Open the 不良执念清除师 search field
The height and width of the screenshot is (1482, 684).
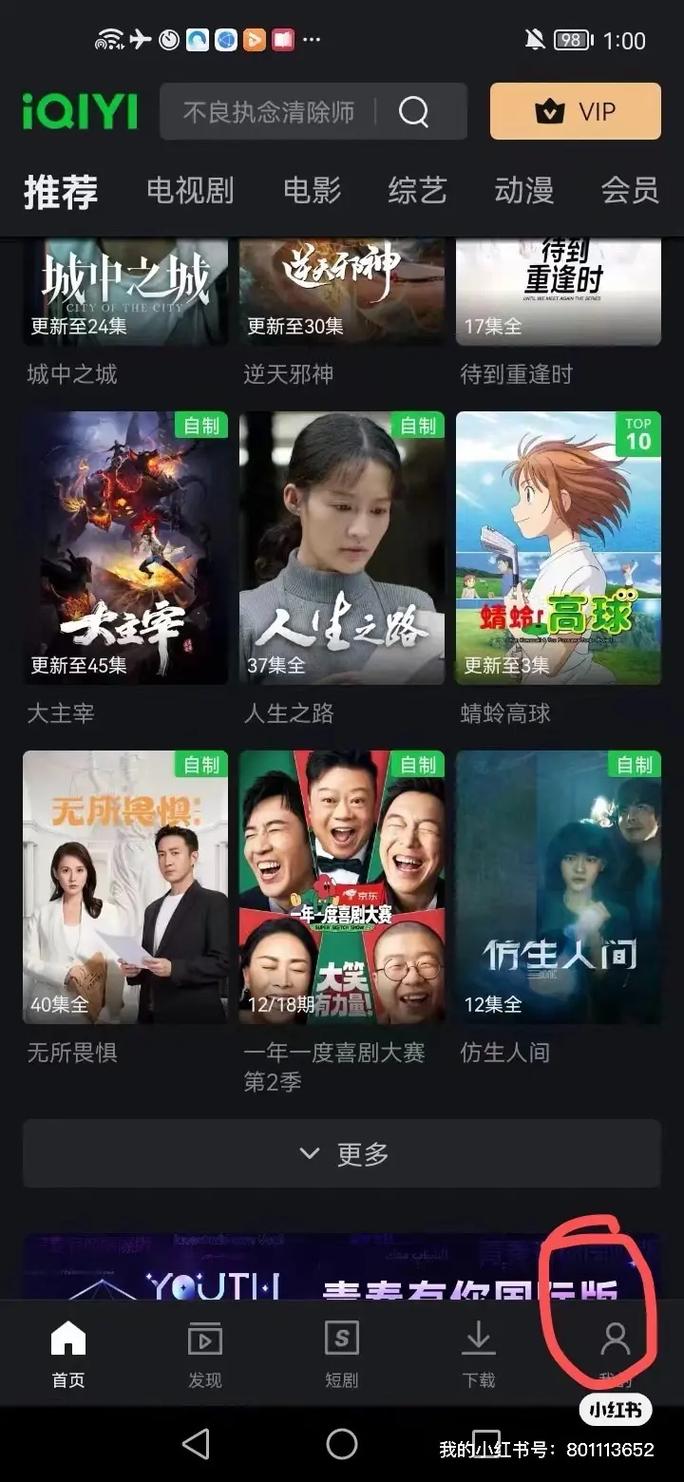pyautogui.click(x=268, y=112)
